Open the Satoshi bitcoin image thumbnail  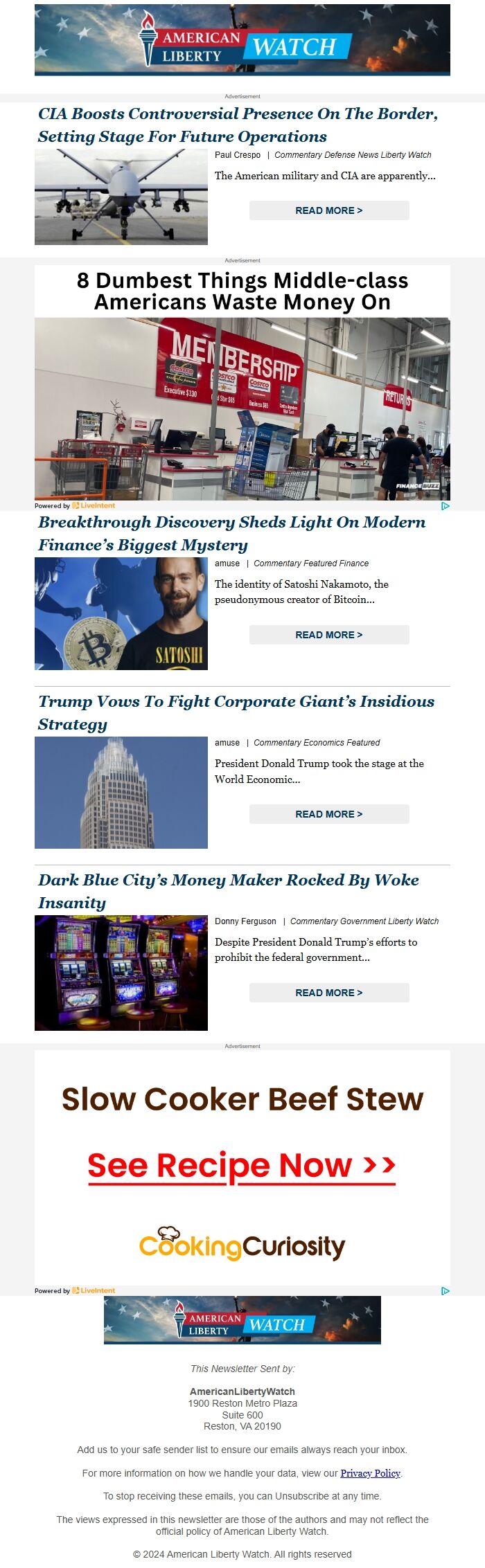(x=121, y=614)
